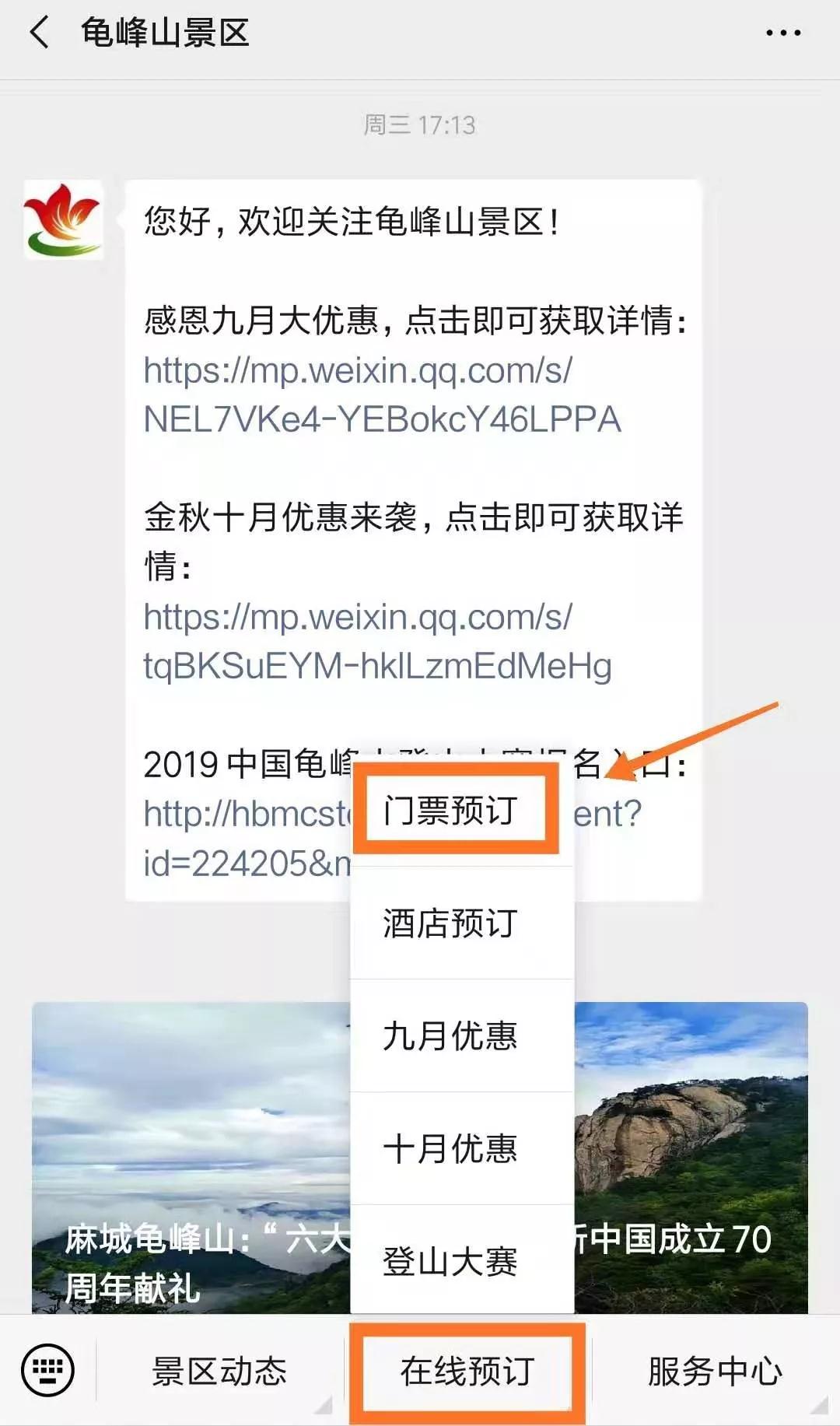This screenshot has width=840, height=1426.
Task: Choose 酒店预订 in the popup menu
Action: click(451, 923)
